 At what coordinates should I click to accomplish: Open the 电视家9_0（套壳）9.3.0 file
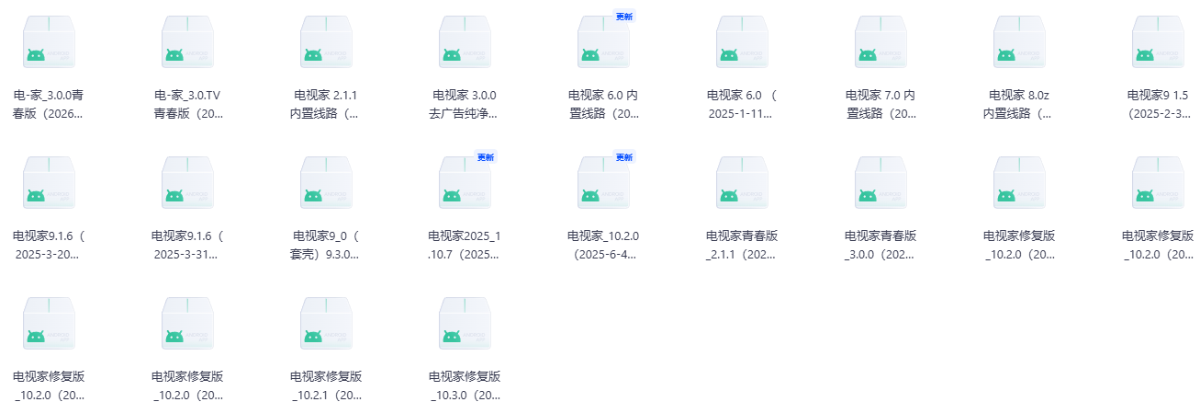(x=326, y=185)
